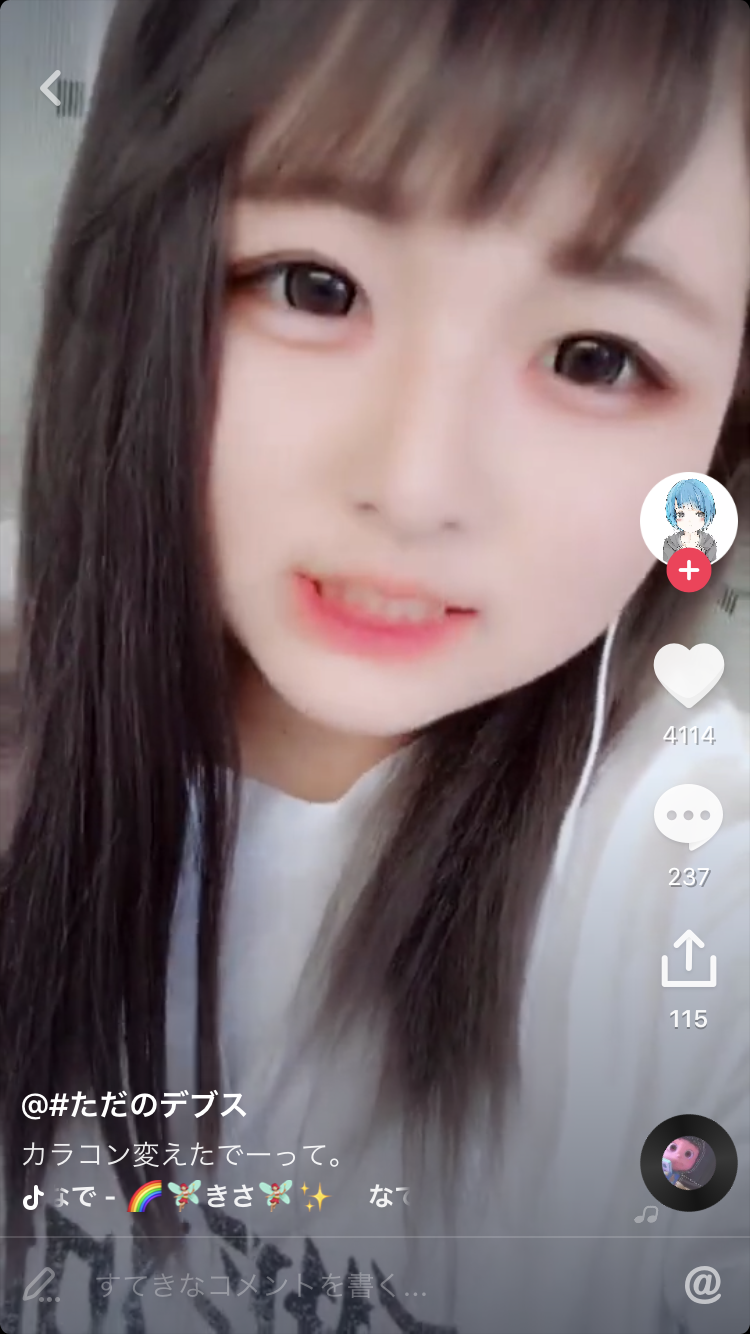Go back using the top-left arrow
This screenshot has height=1334, width=750.
(x=51, y=88)
